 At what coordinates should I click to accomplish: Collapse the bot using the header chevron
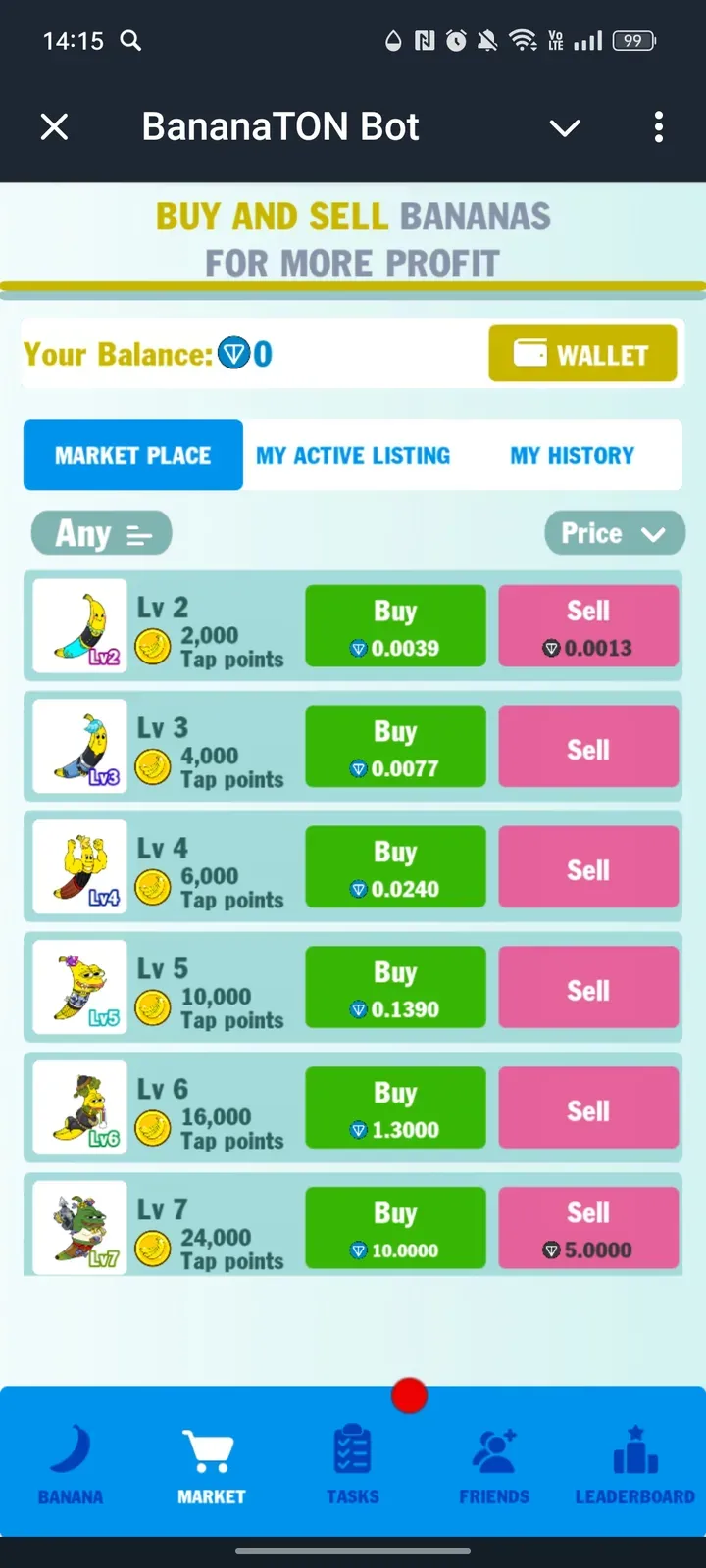(x=565, y=127)
